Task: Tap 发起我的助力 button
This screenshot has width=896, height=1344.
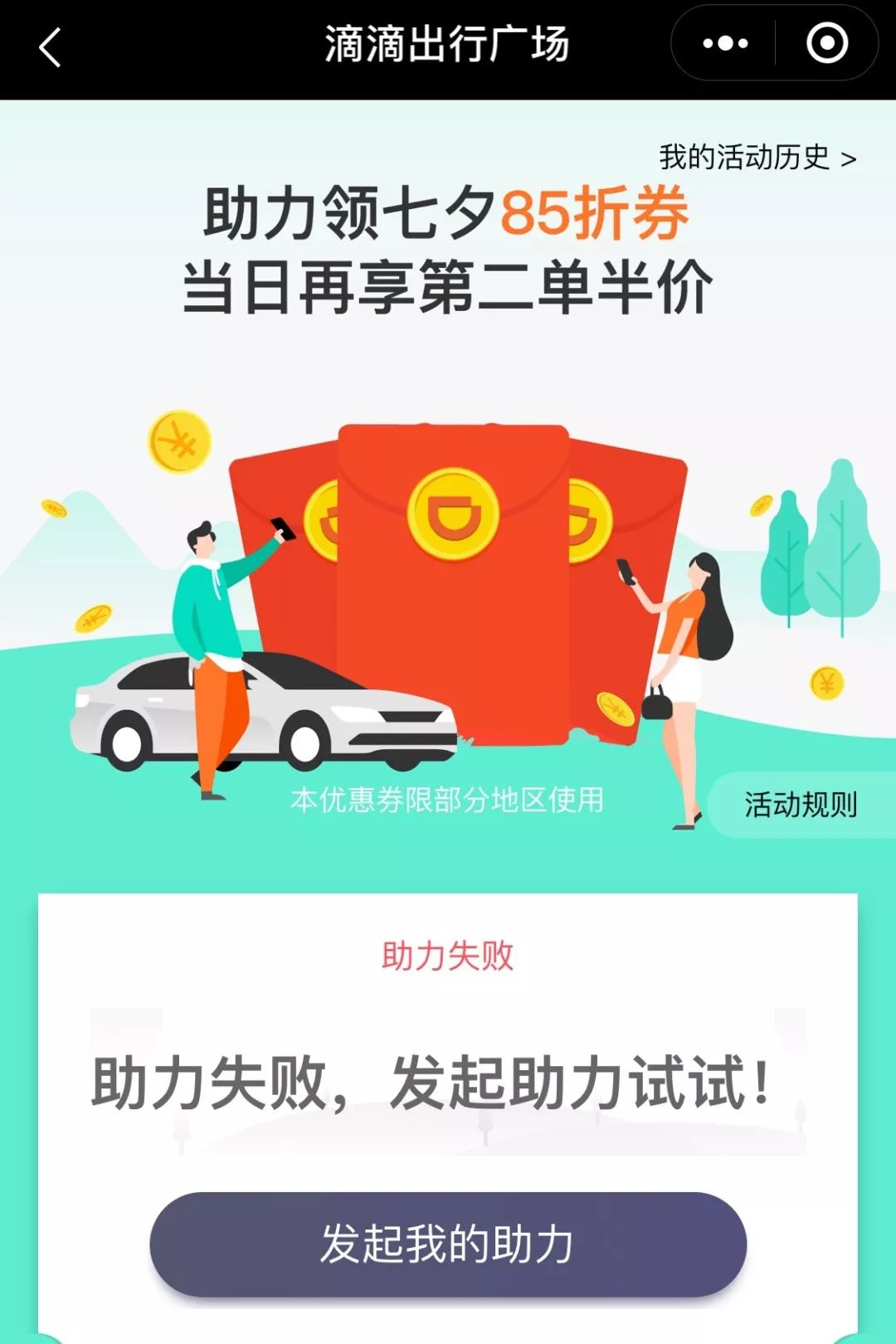Action: tap(448, 1244)
